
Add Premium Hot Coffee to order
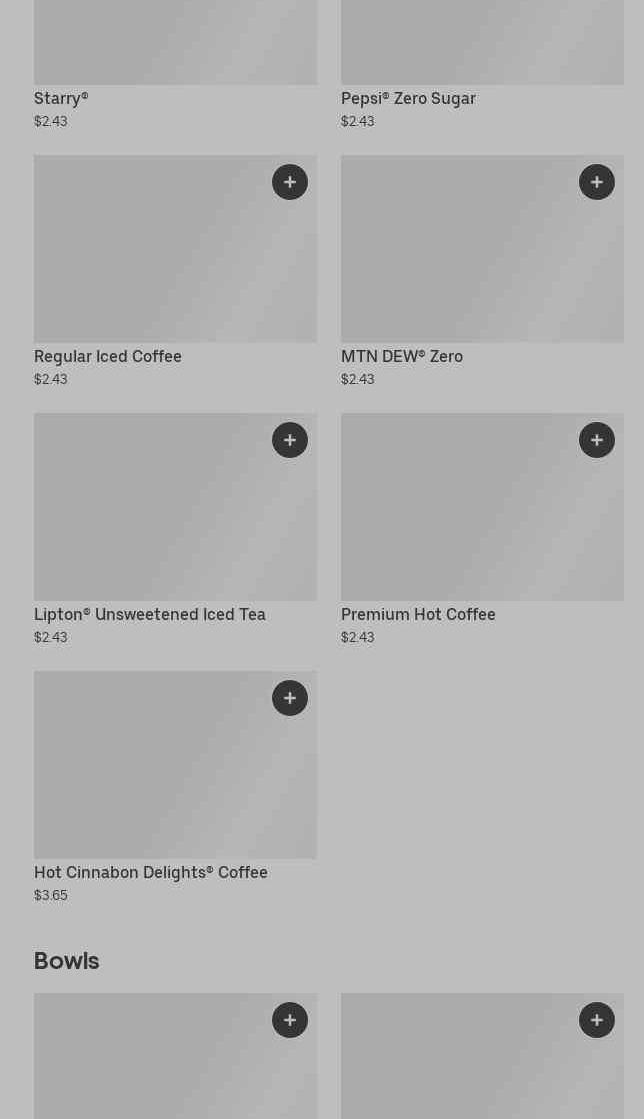(x=596, y=440)
